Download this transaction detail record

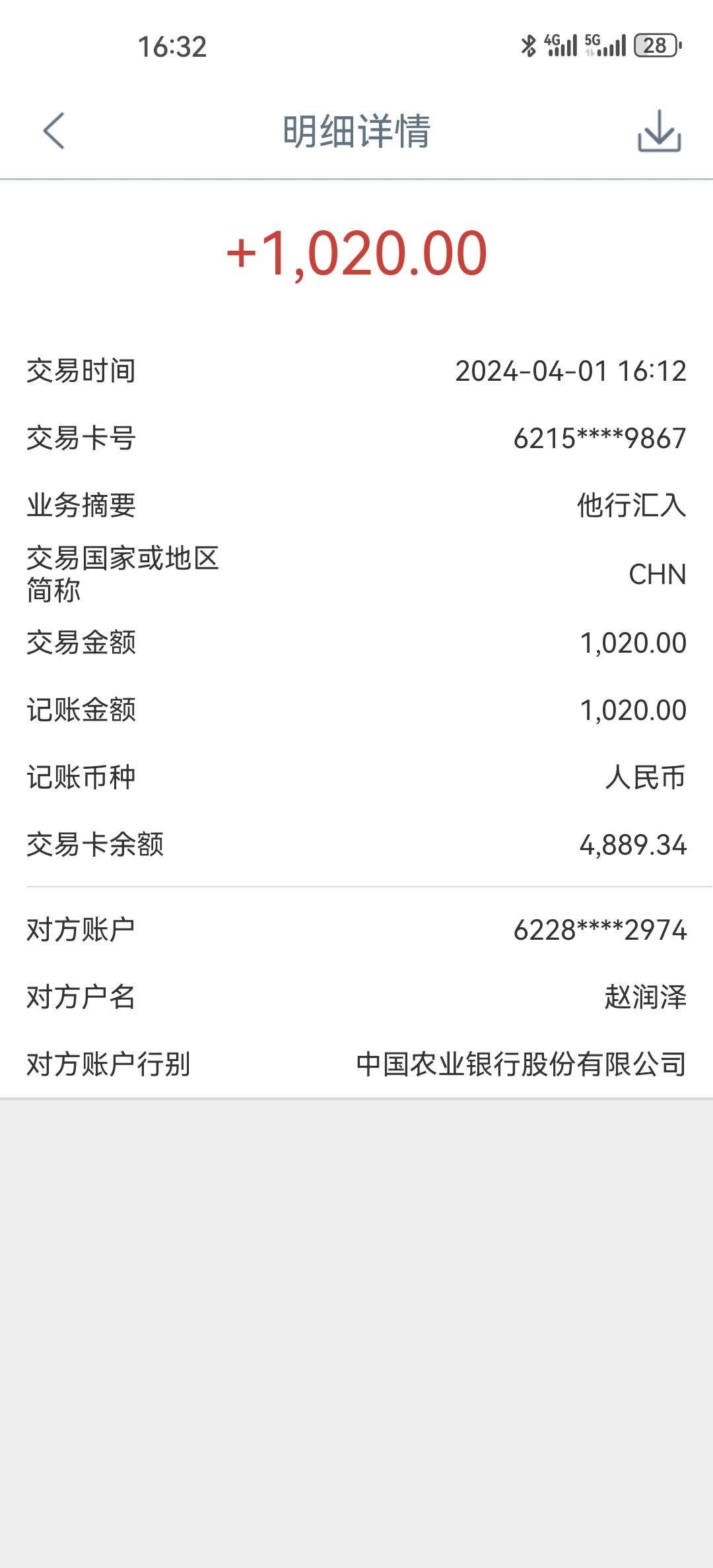tap(659, 131)
